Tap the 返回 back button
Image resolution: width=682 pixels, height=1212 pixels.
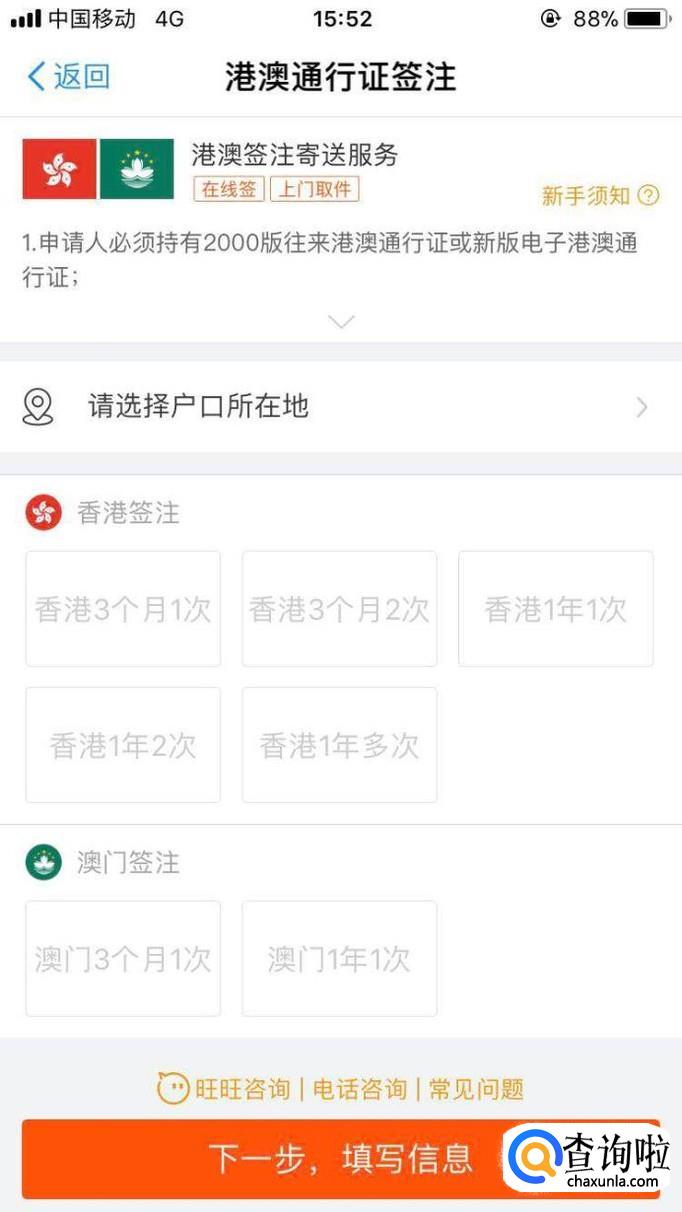coord(68,77)
